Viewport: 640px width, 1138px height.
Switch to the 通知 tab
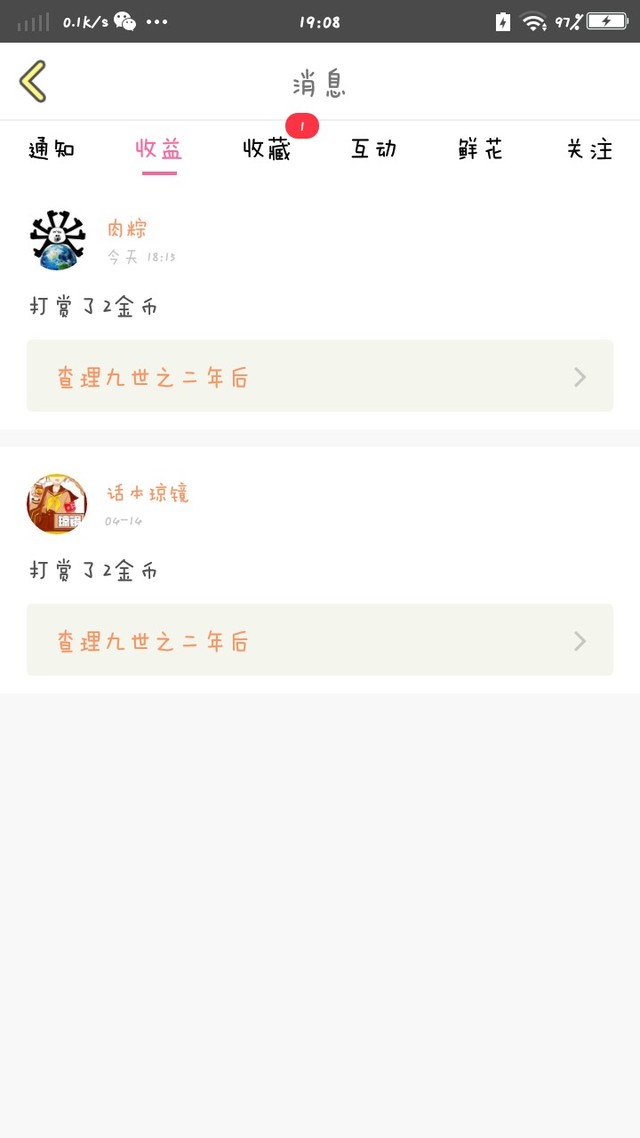pyautogui.click(x=52, y=150)
